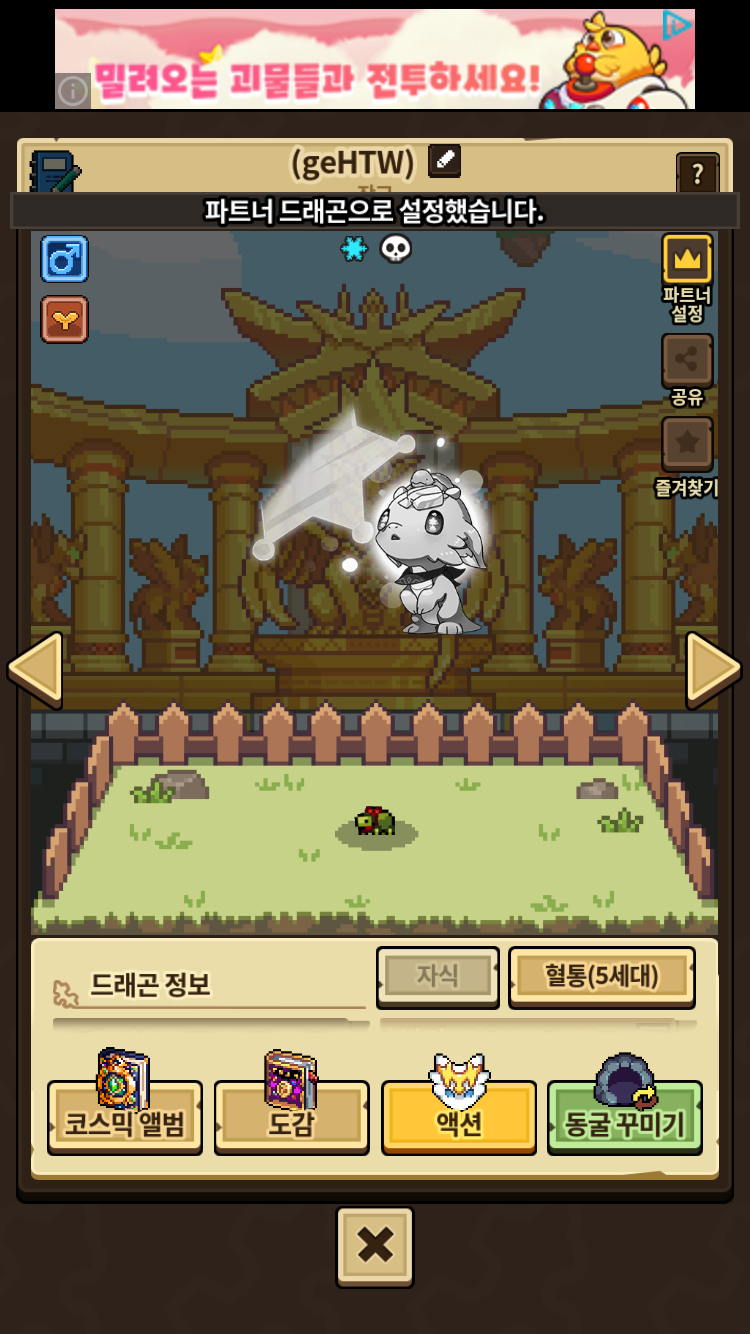Open the ad info icon on the banner
This screenshot has width=750, height=1334.
click(73, 91)
